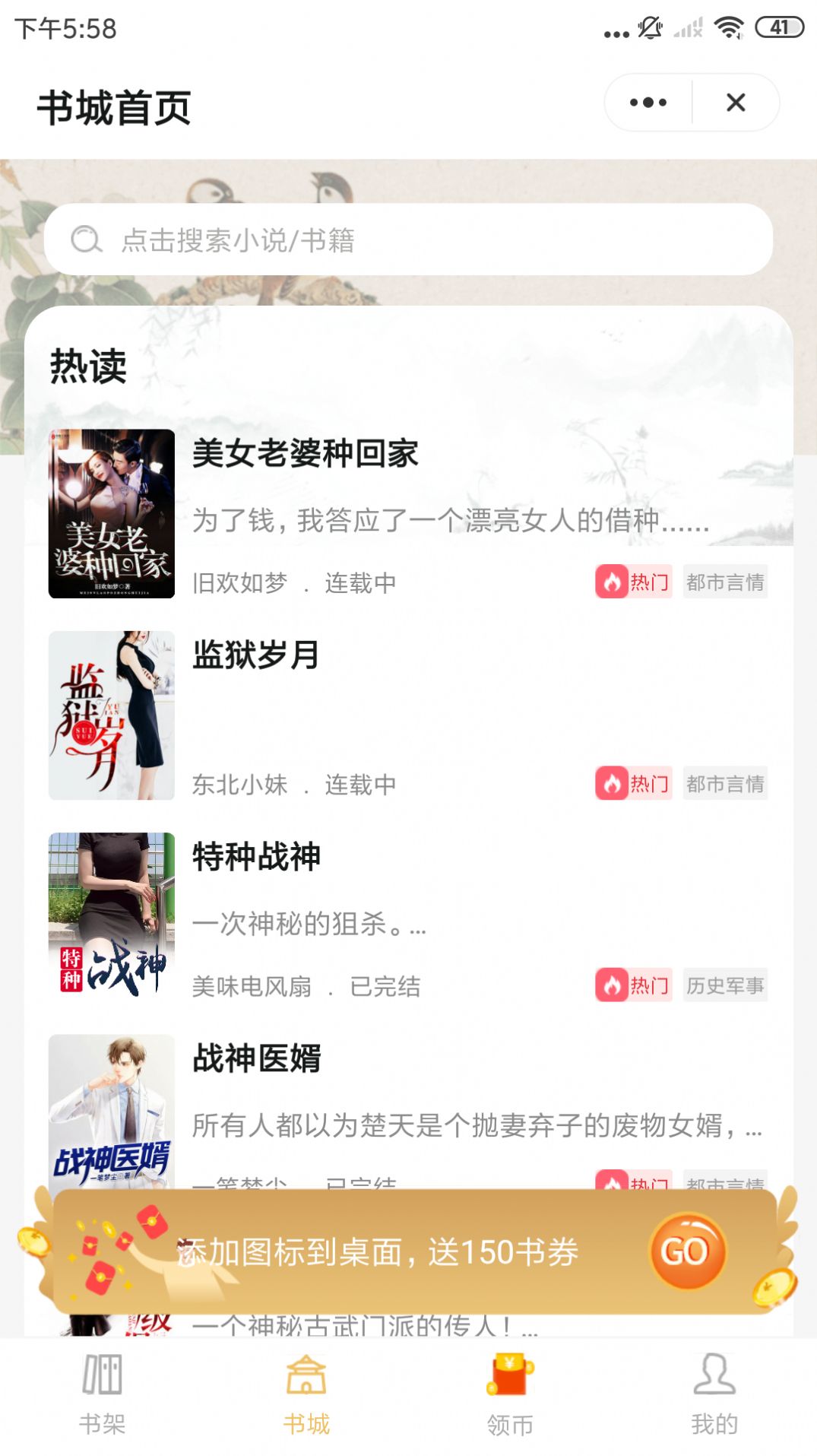Open the mini program more options menu

pos(645,101)
